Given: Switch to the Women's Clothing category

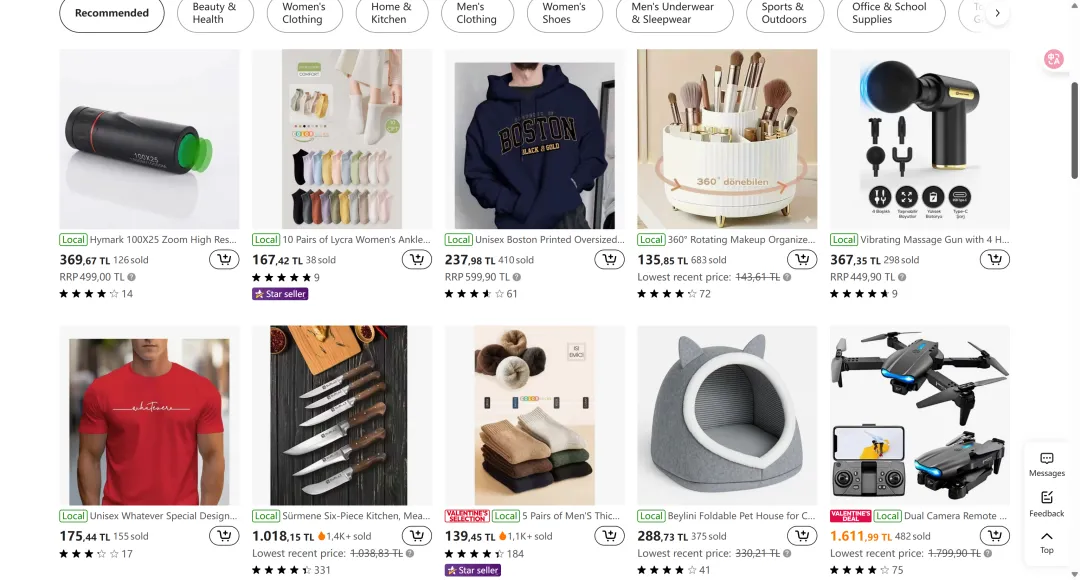Looking at the screenshot, I should coord(302,13).
